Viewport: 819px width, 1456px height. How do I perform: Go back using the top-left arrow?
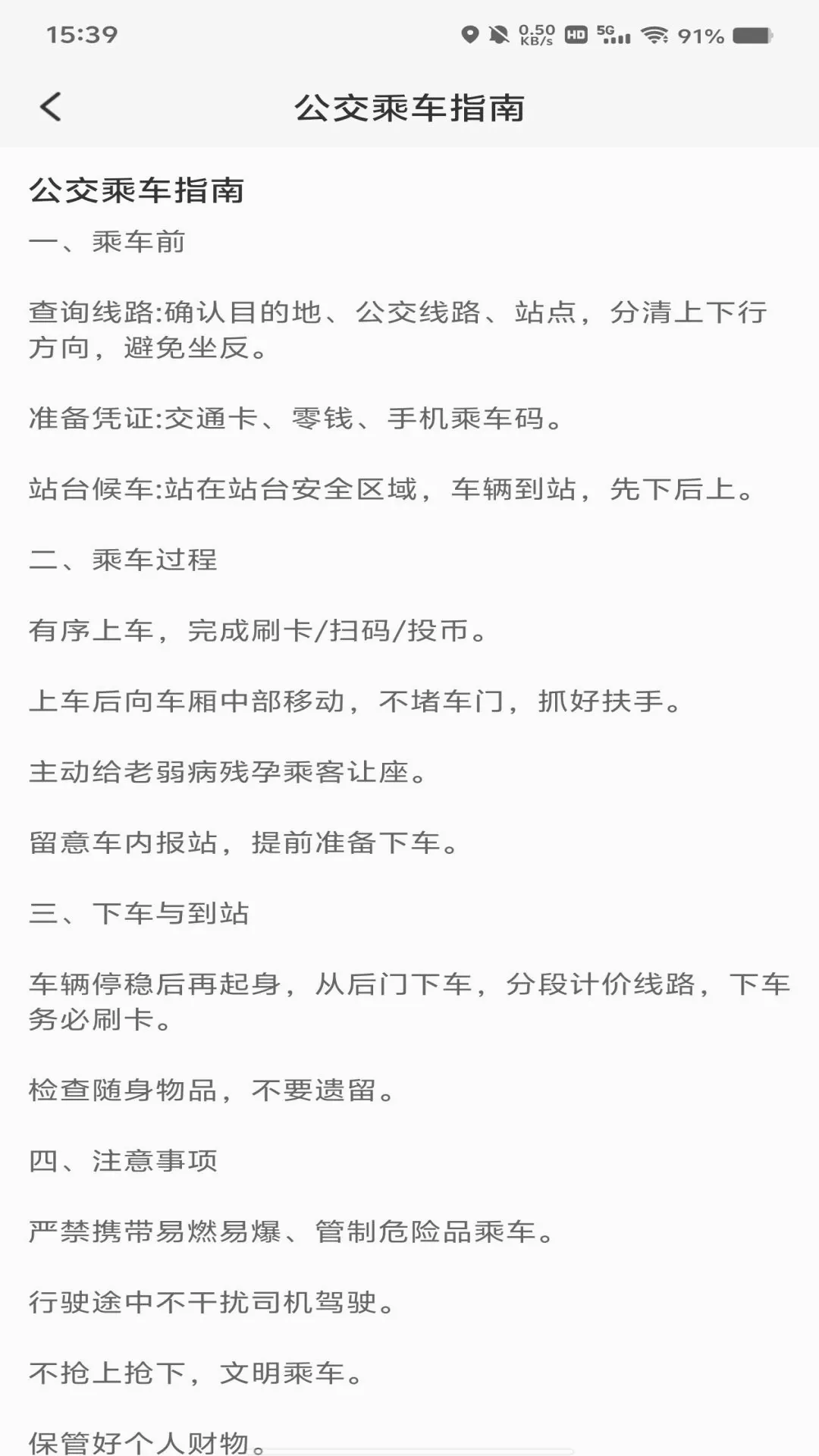coord(51,107)
